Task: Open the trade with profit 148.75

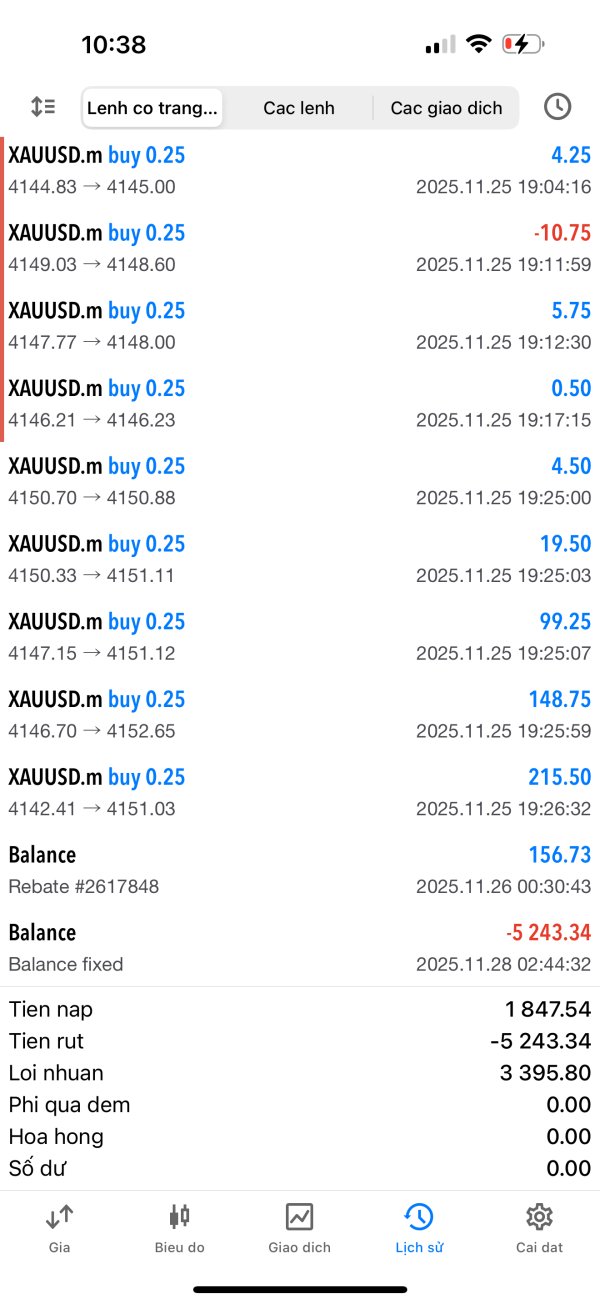Action: coord(300,714)
